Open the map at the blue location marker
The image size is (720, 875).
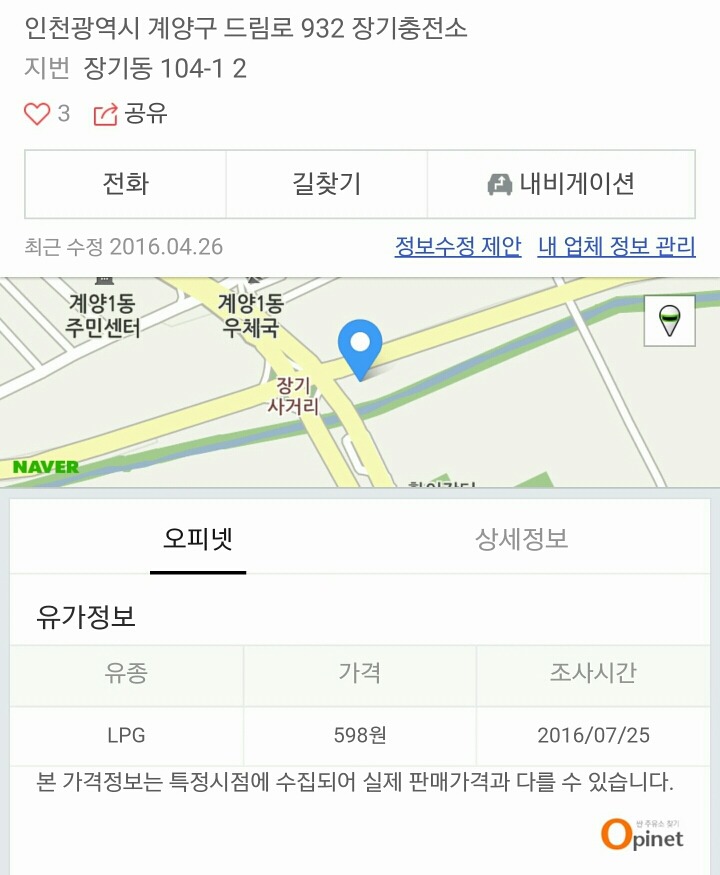tap(360, 347)
